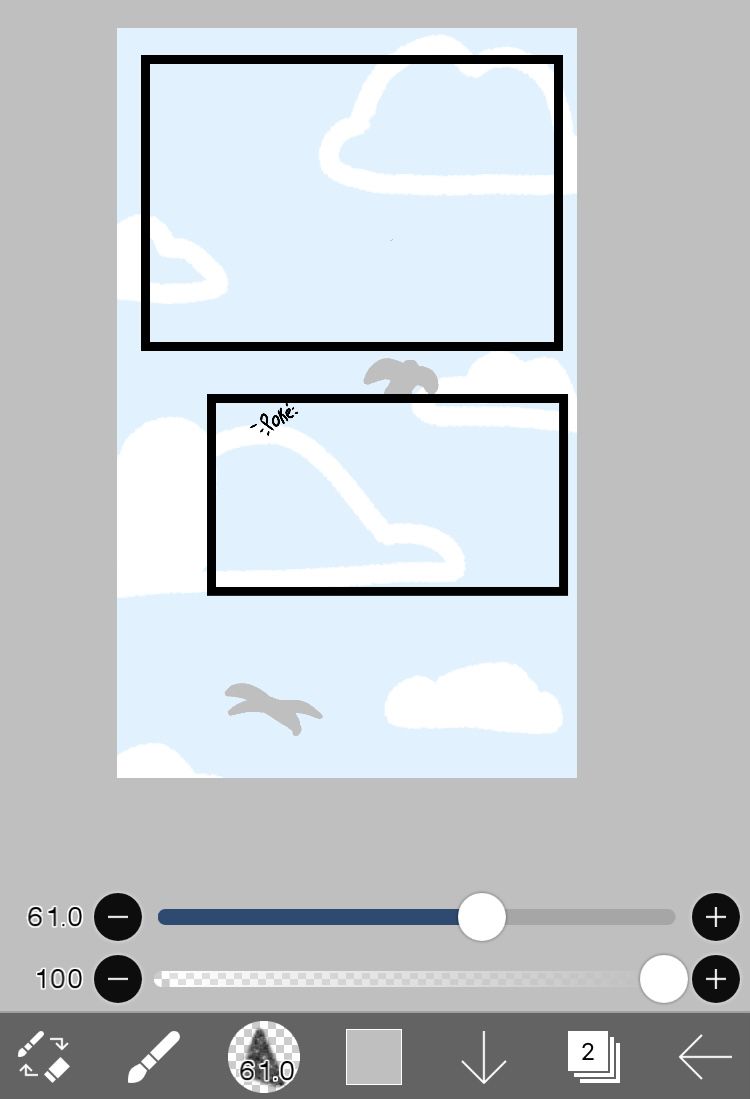Increase opacity with plus button
The width and height of the screenshot is (750, 1099).
[x=715, y=978]
